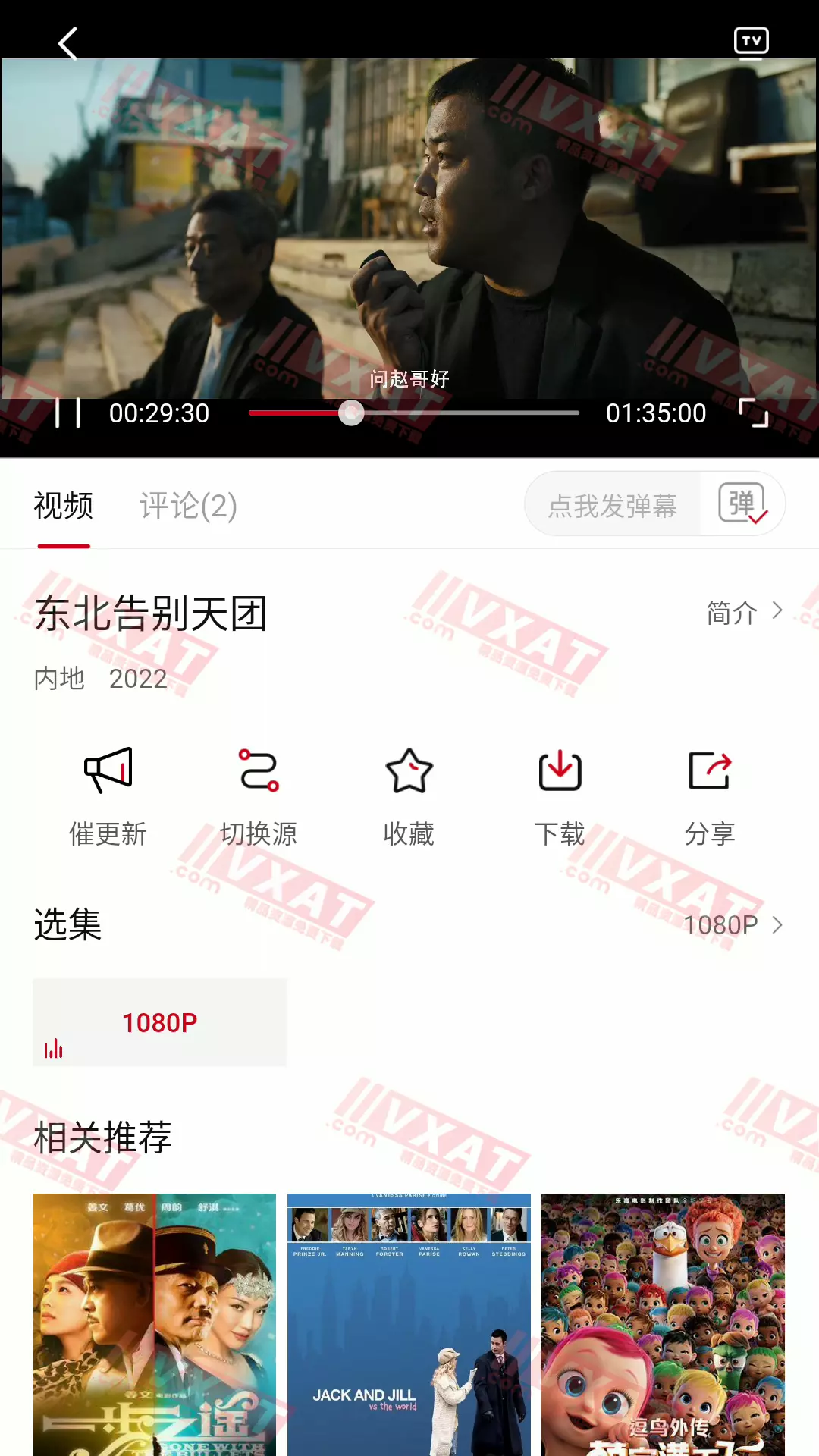Open the 简介 details
This screenshot has height=1456, width=819.
coord(744,612)
